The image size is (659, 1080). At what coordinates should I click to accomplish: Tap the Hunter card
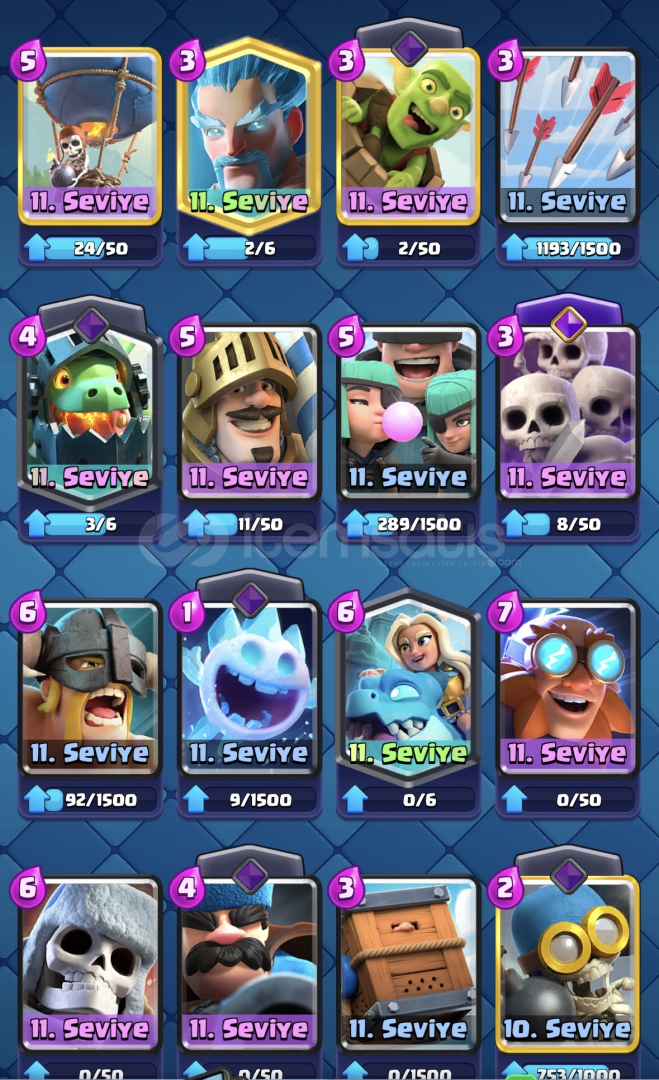click(x=249, y=960)
